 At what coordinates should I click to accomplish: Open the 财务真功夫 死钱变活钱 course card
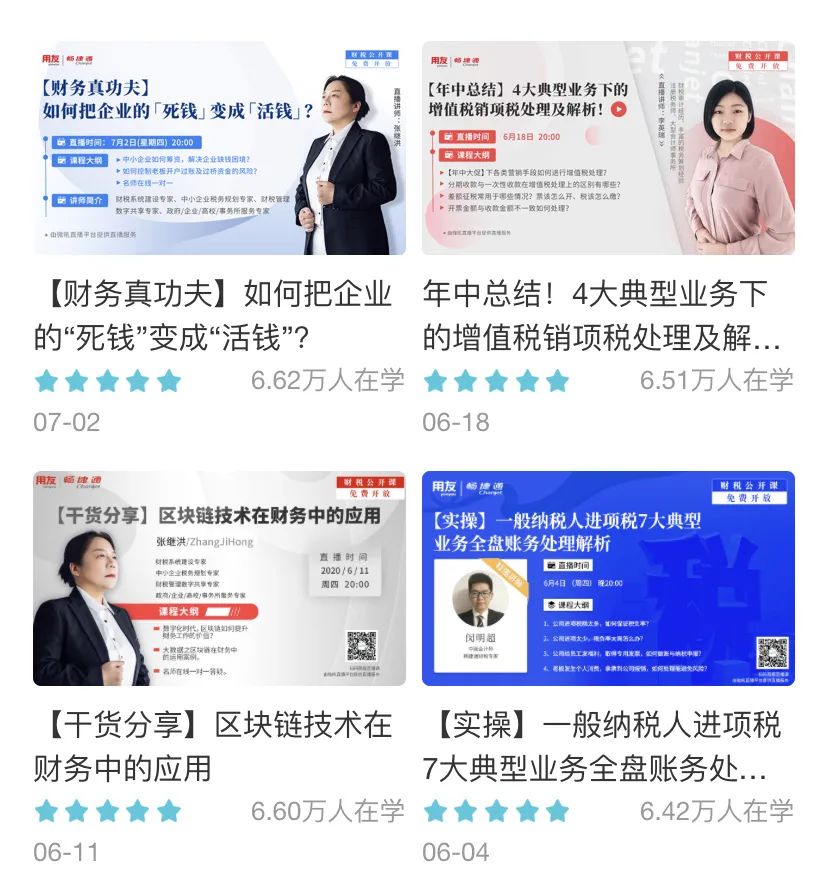pos(219,148)
